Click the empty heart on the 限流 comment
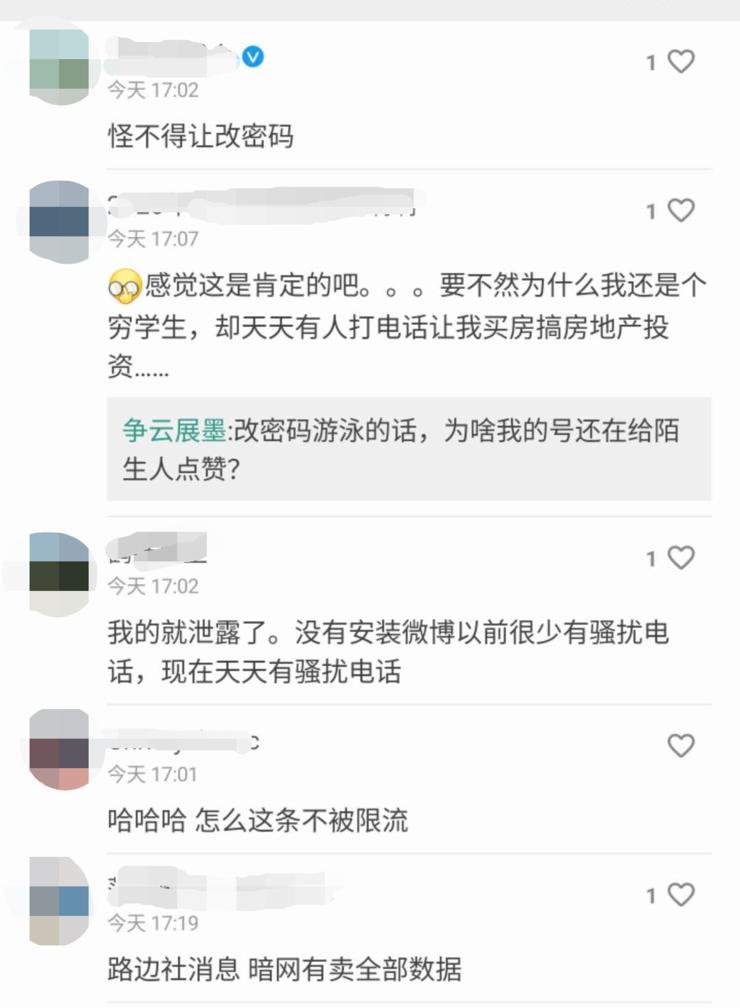The image size is (740, 1008). click(x=680, y=746)
